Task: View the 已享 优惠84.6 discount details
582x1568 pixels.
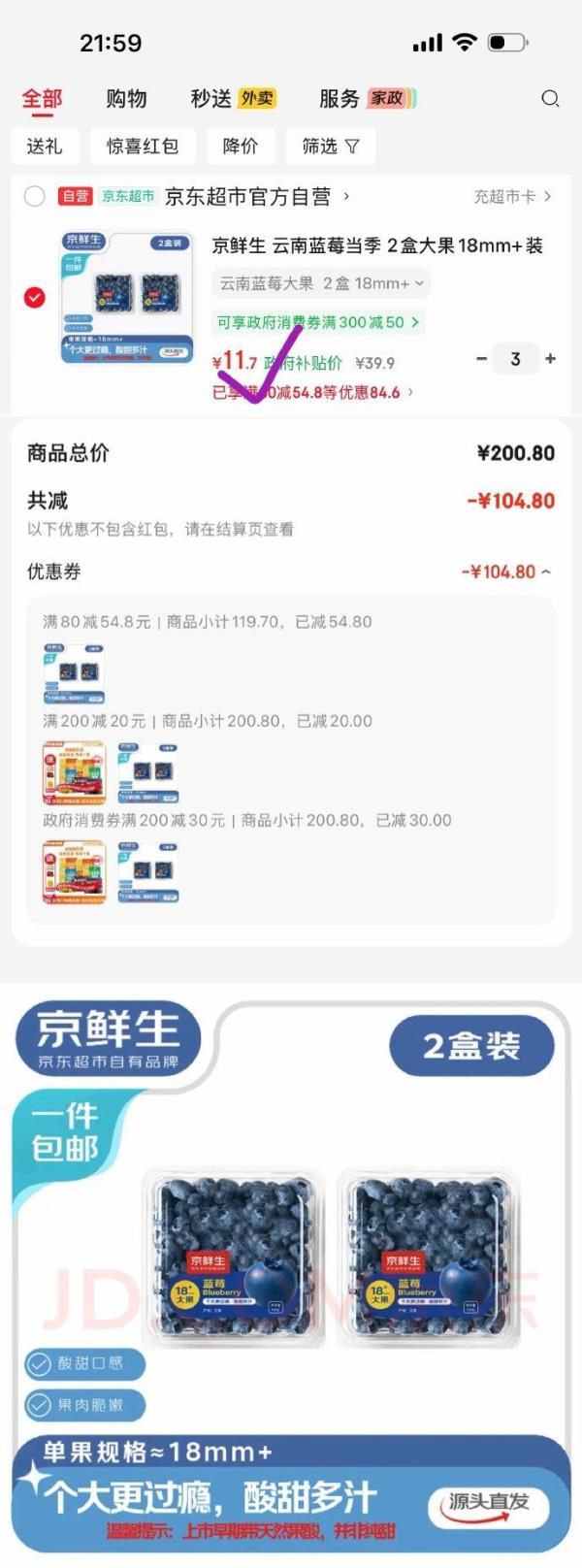Action: [x=312, y=392]
